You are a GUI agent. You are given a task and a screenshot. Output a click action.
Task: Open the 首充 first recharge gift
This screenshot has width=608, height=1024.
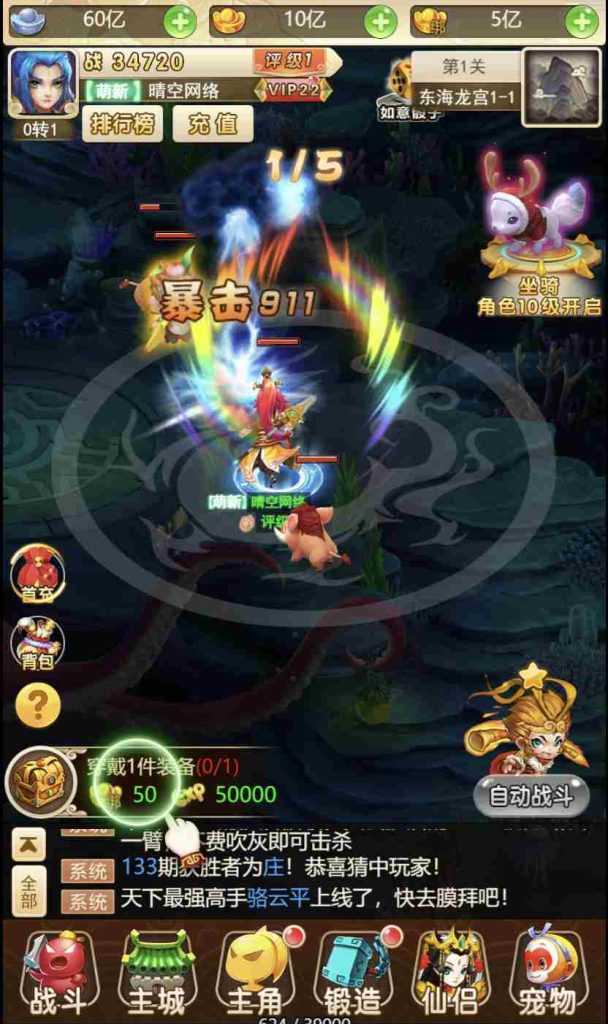coord(38,573)
